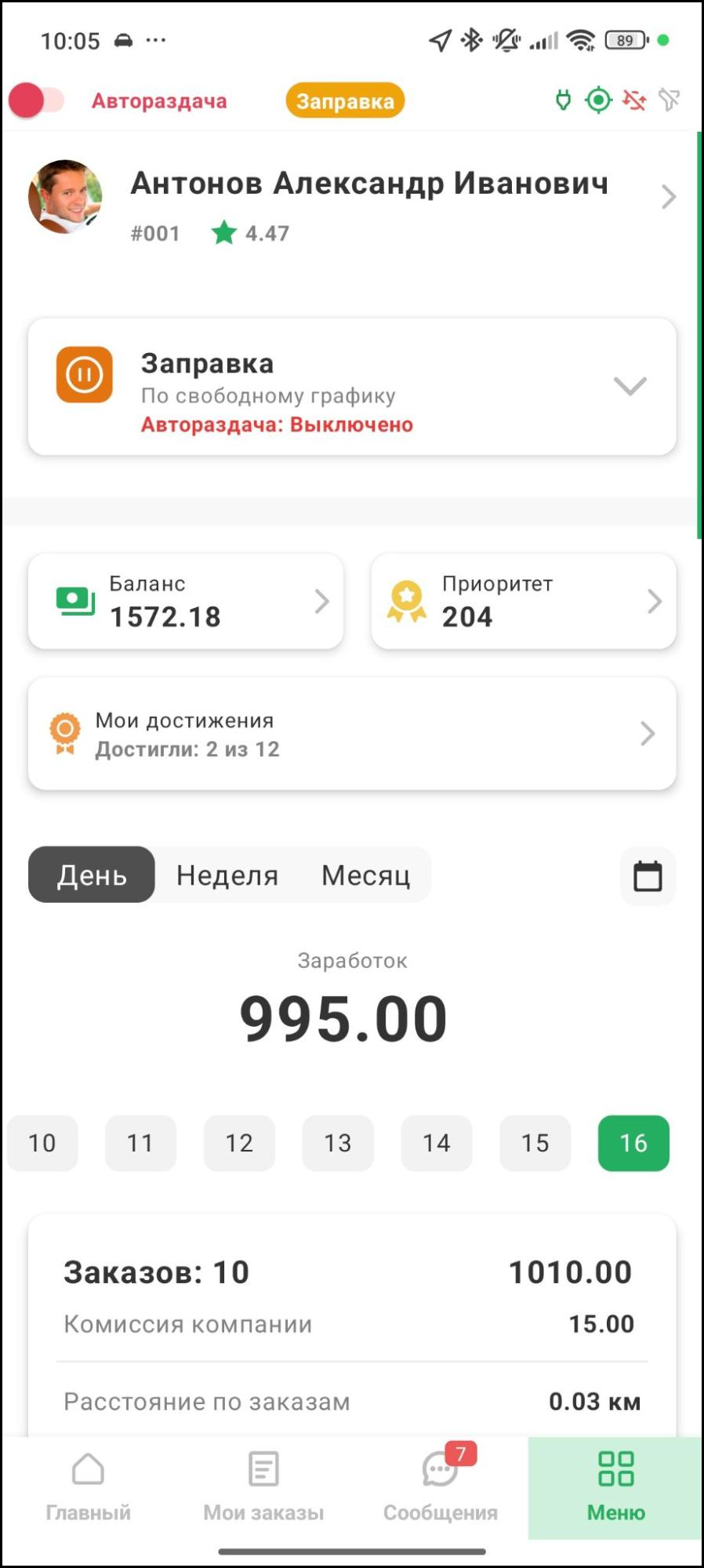Select the День period
Screen dimensions: 704x1568
(92, 875)
